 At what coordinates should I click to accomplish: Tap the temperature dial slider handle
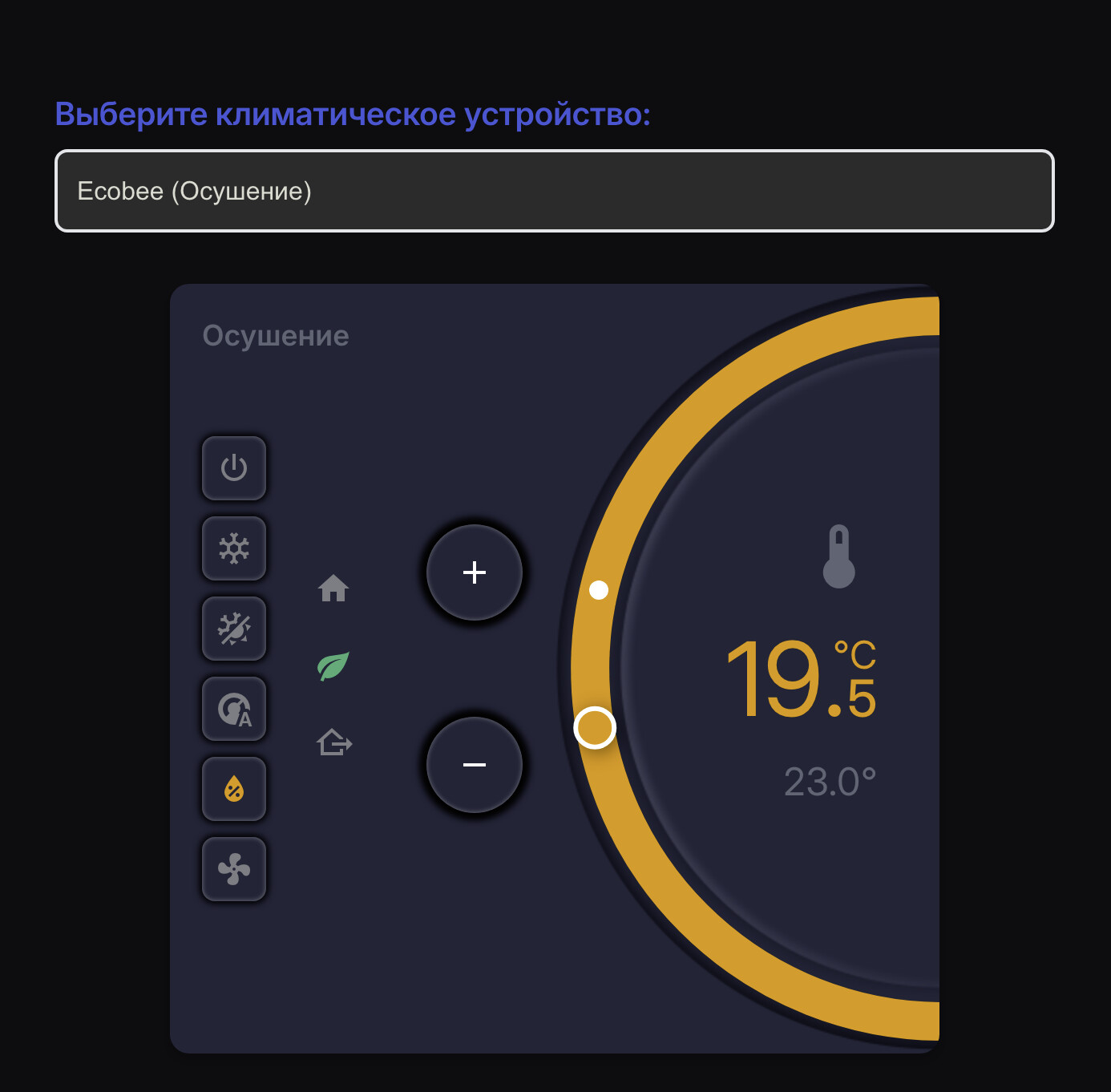pos(595,728)
